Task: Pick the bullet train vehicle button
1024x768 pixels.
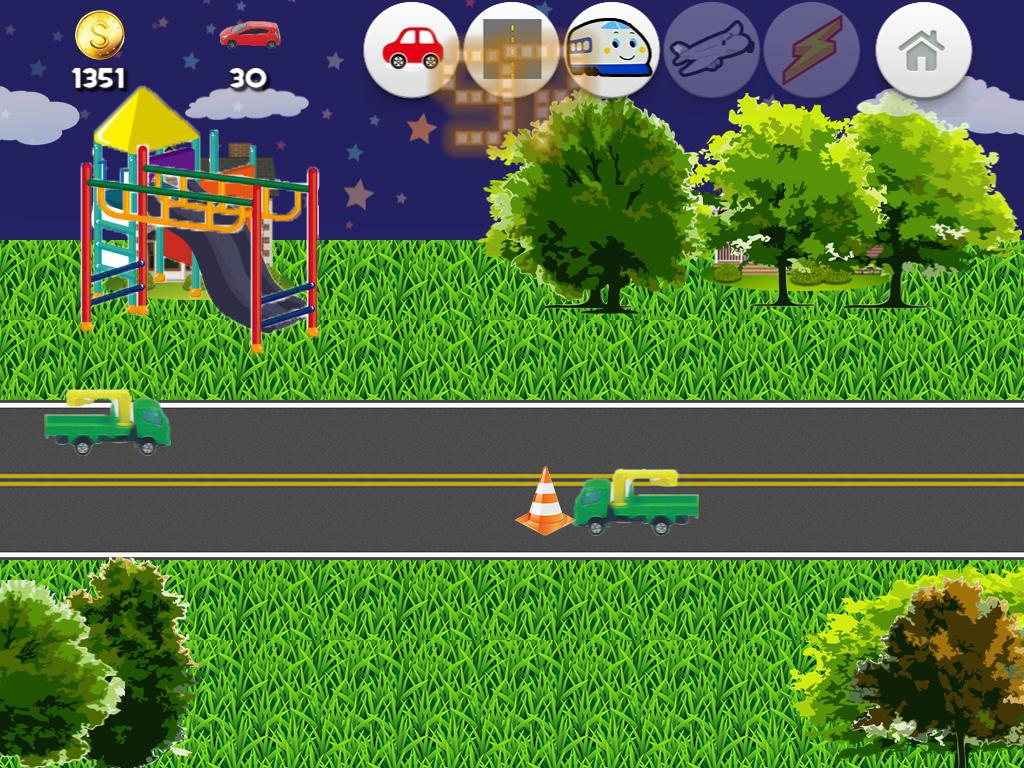Action: click(x=612, y=49)
